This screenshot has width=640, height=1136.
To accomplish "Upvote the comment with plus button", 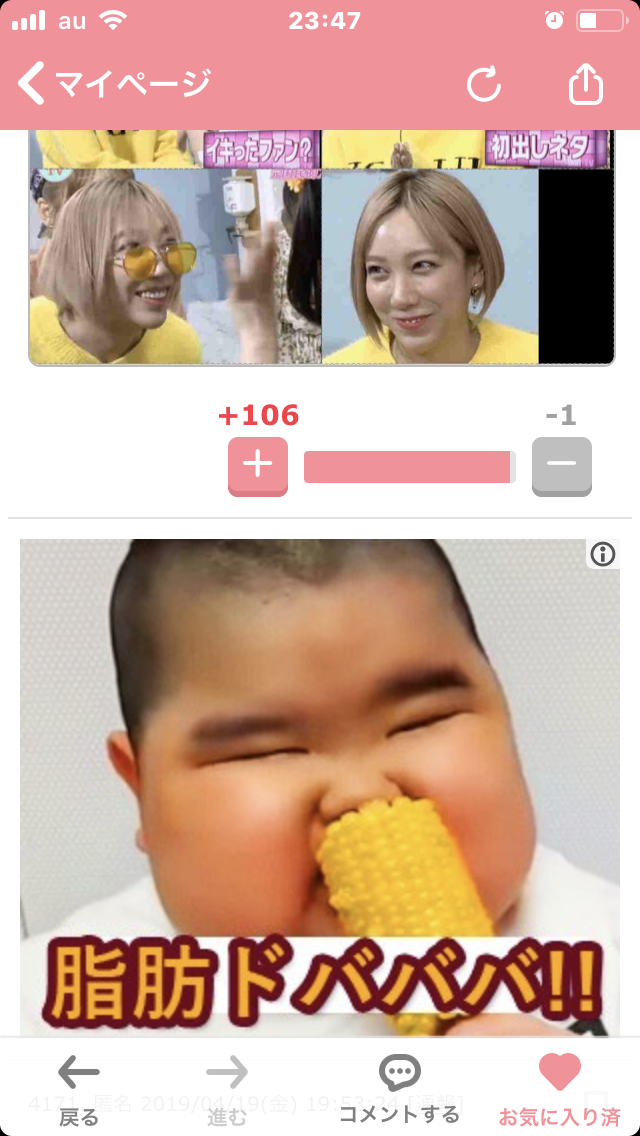I will pos(258,465).
